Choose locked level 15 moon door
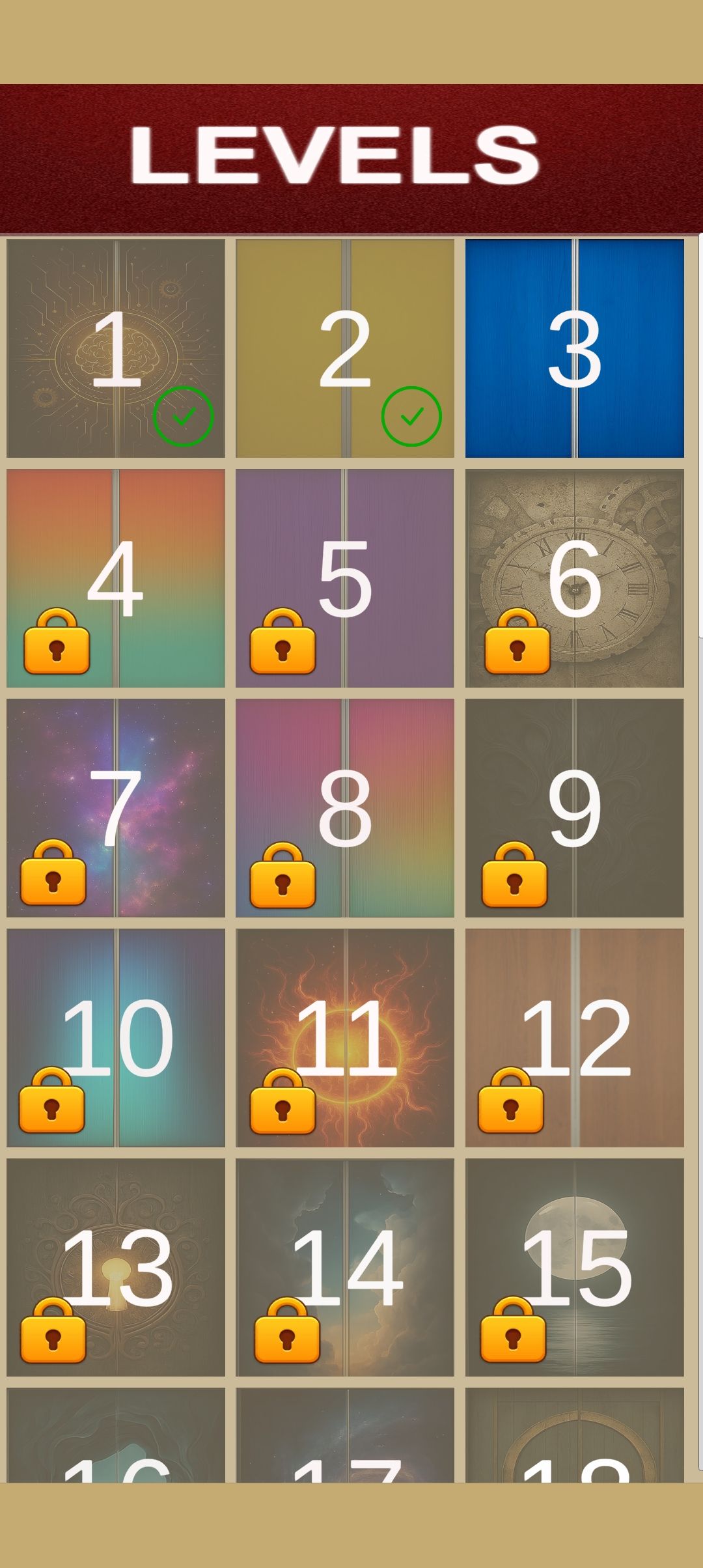 (574, 1268)
